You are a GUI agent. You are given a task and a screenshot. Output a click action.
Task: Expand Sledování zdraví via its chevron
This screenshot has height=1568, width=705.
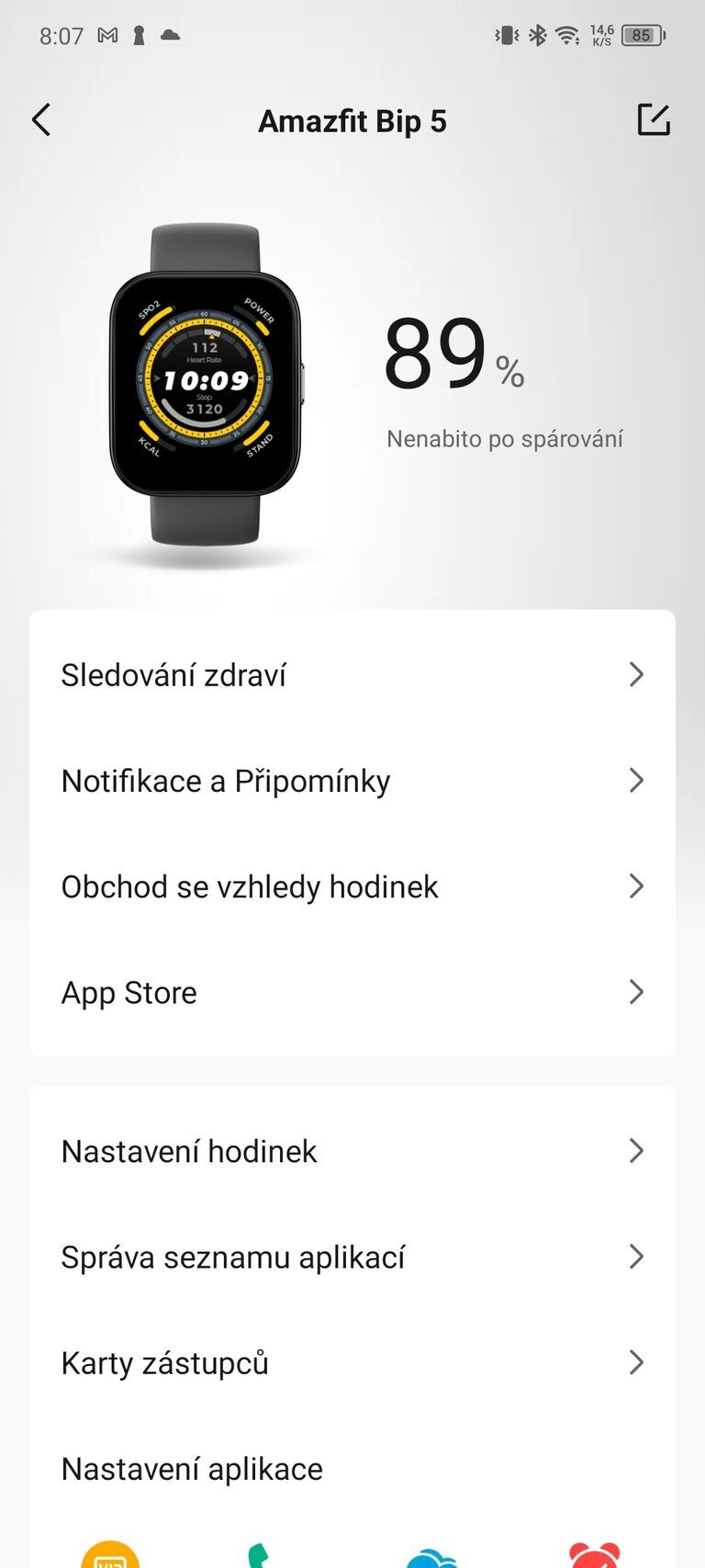click(637, 674)
